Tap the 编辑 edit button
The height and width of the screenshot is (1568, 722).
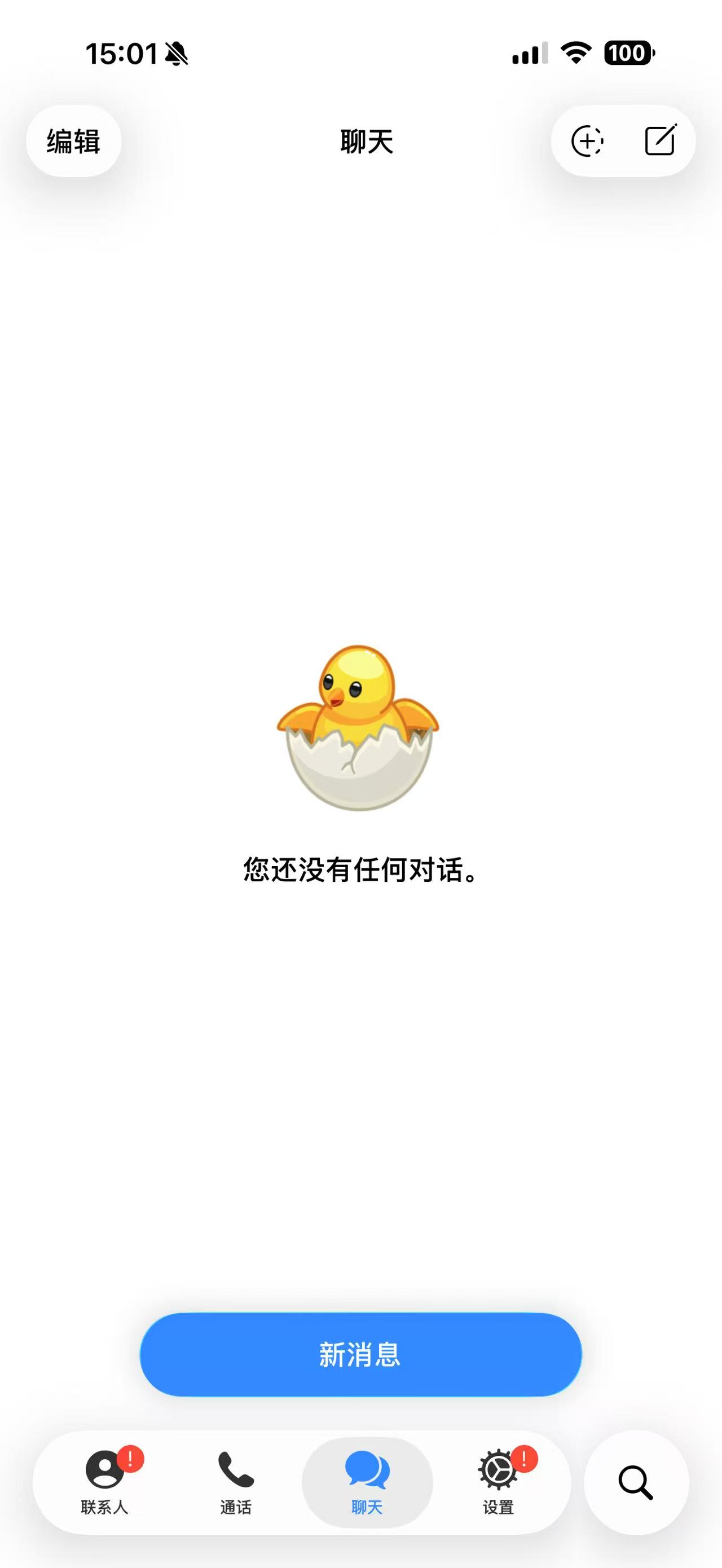74,141
